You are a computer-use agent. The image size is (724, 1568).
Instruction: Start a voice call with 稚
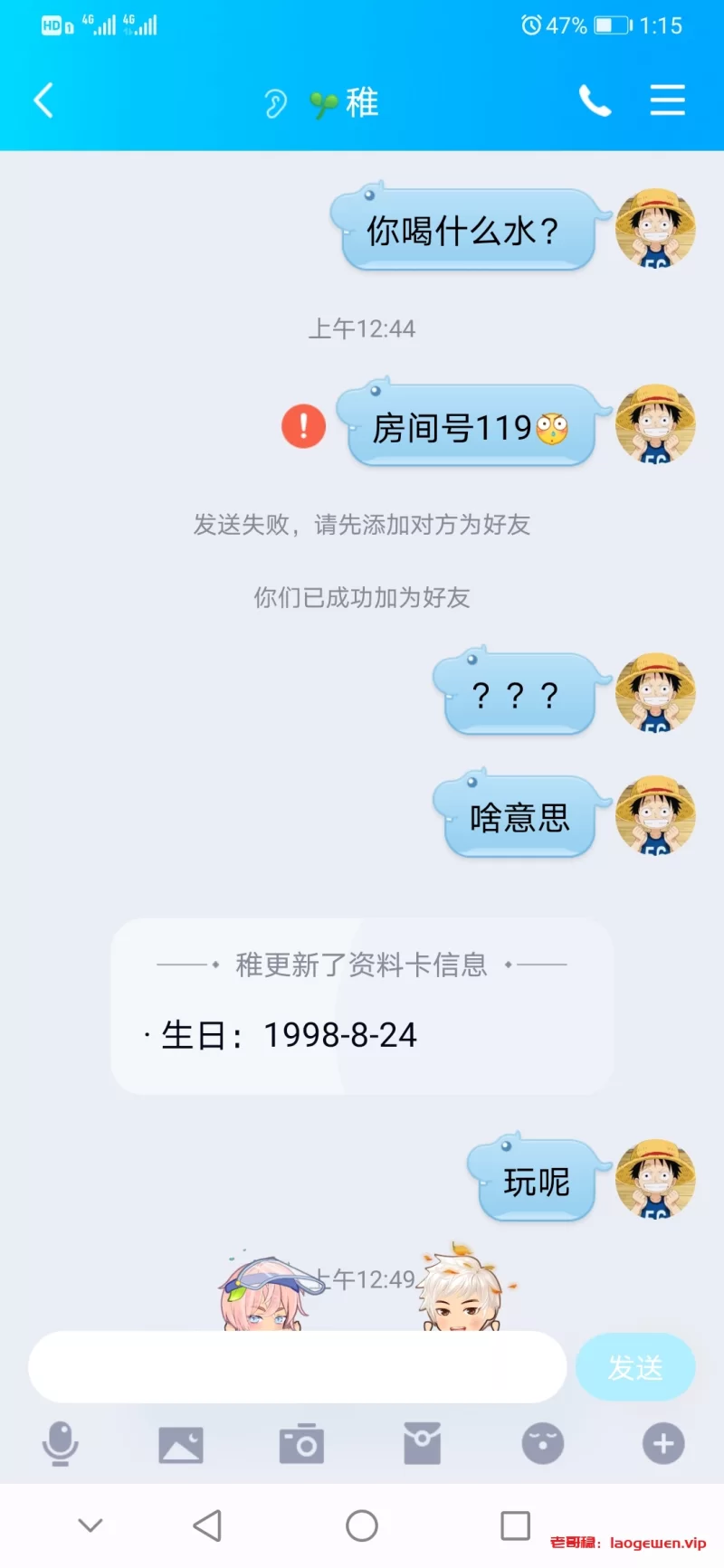(x=595, y=100)
